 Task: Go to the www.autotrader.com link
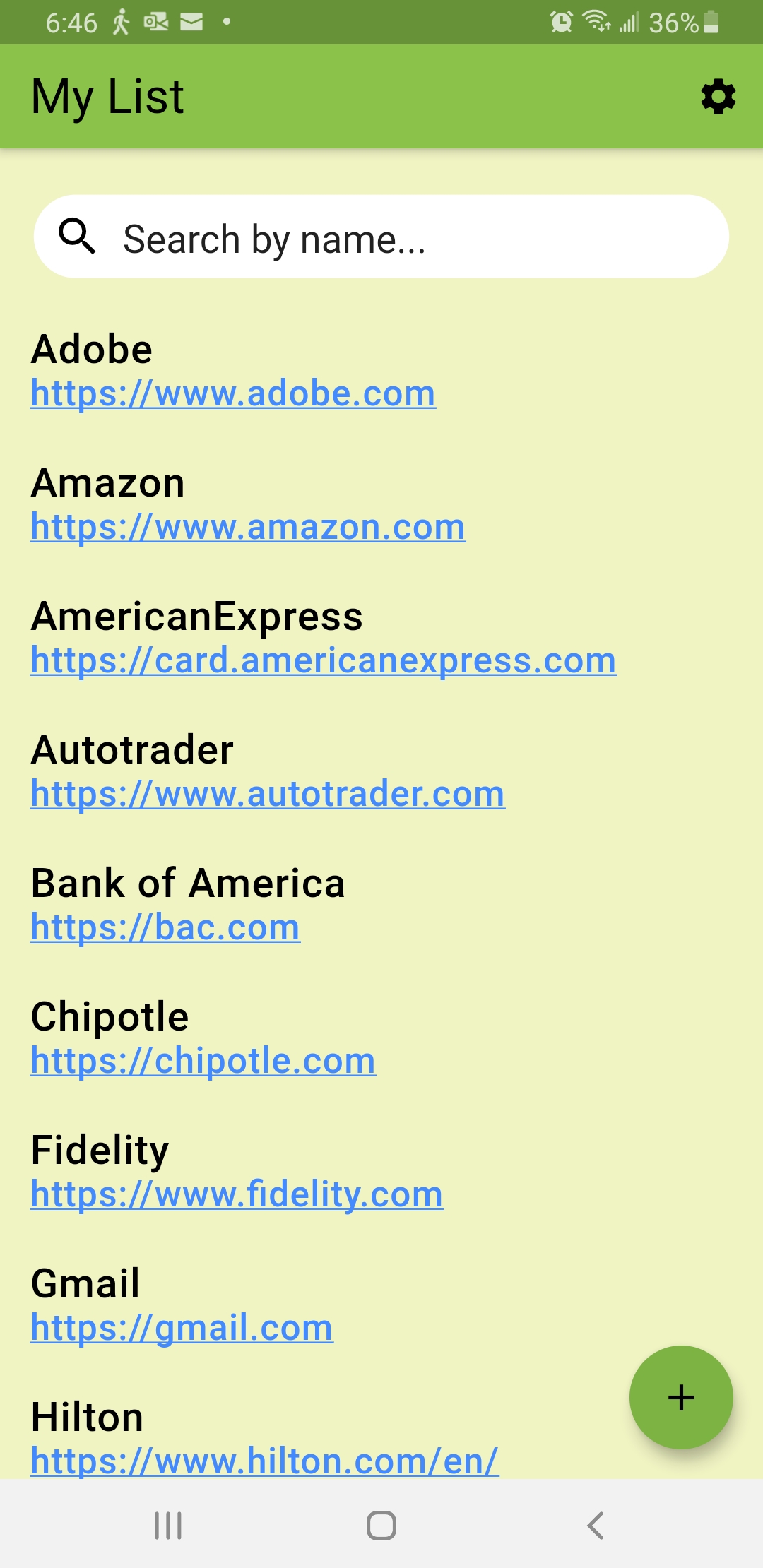(x=268, y=795)
